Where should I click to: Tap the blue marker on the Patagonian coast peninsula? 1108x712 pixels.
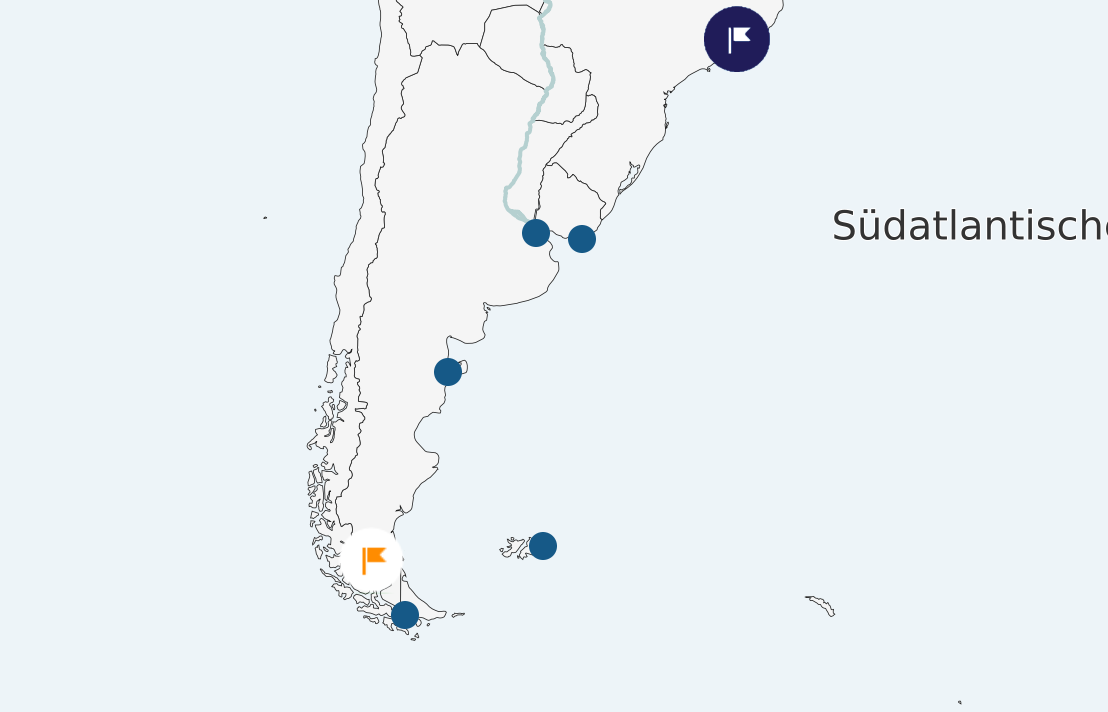pyautogui.click(x=448, y=372)
